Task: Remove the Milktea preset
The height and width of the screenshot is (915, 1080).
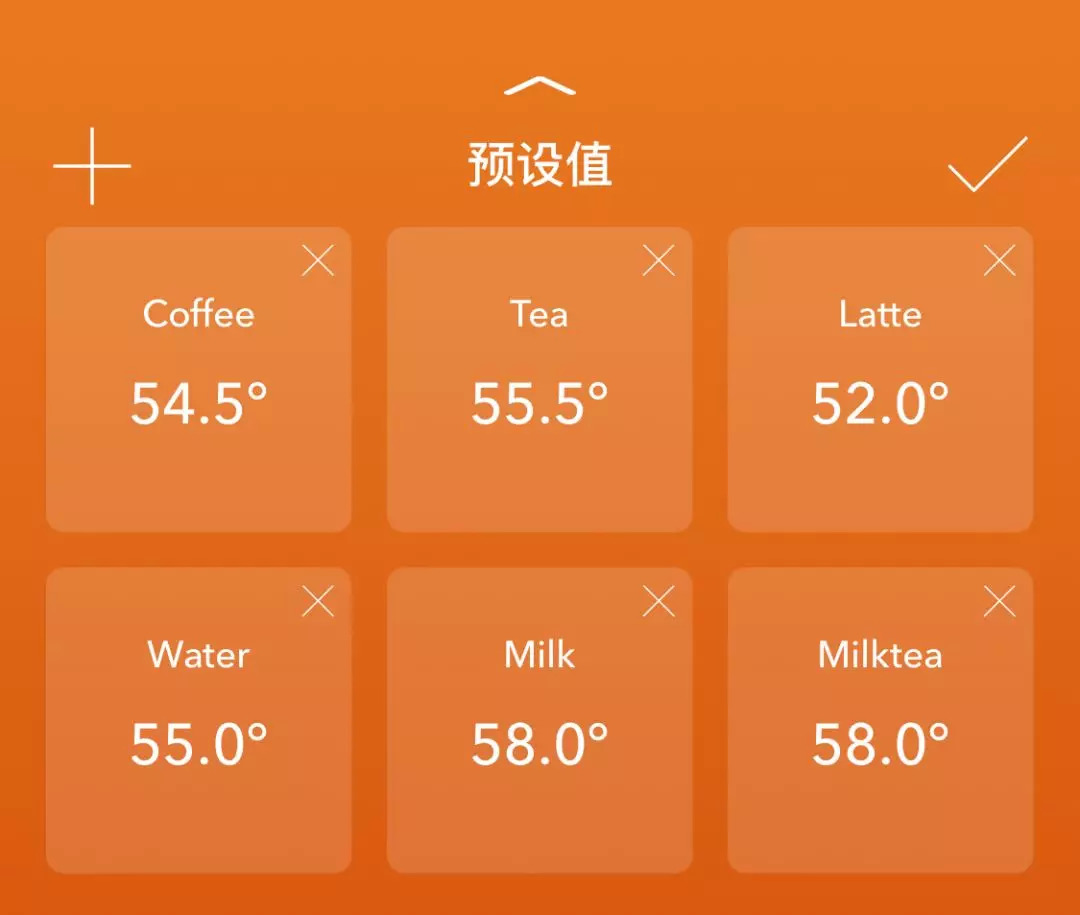Action: click(x=999, y=601)
